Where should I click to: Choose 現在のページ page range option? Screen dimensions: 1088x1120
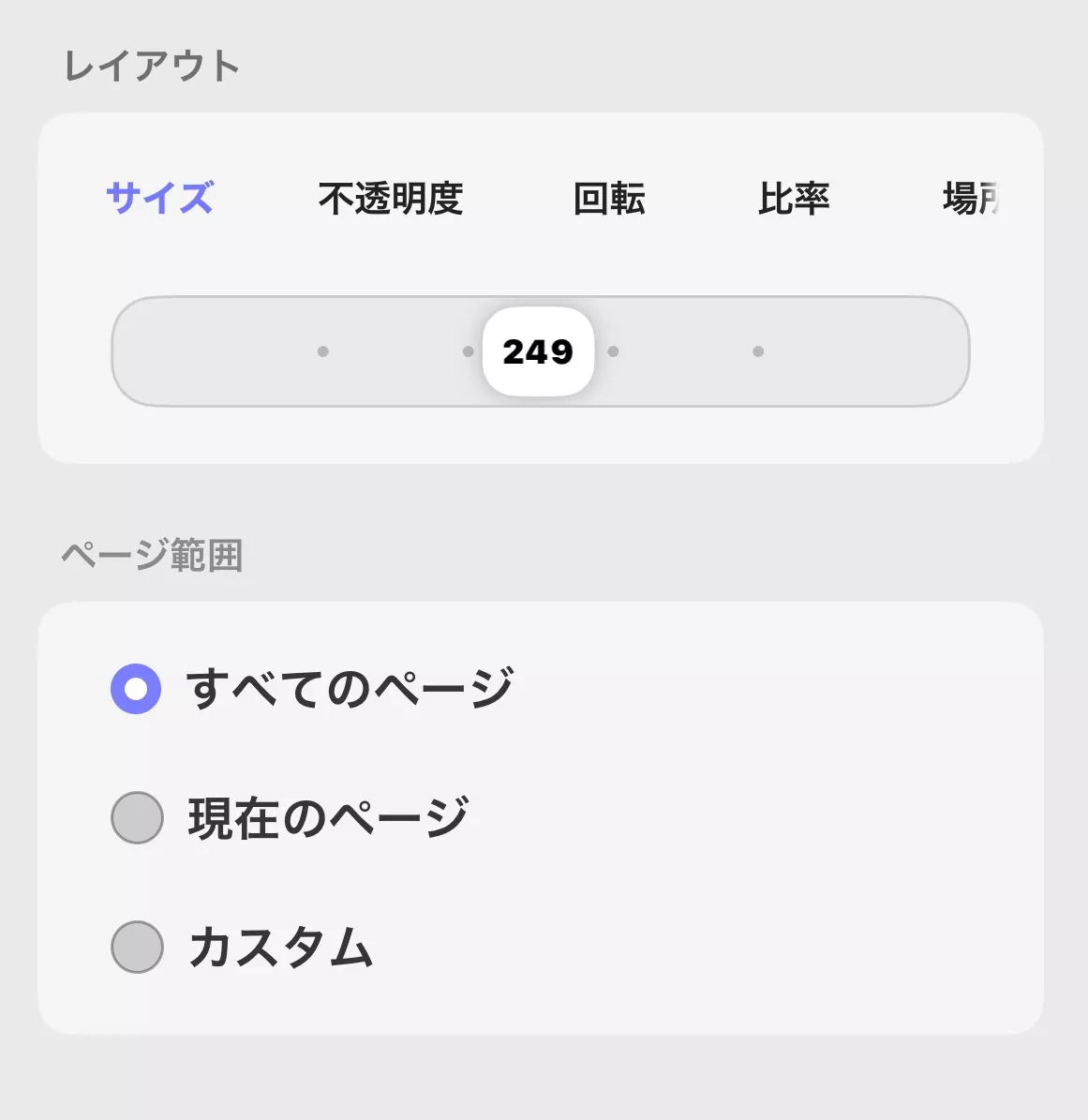tap(137, 817)
